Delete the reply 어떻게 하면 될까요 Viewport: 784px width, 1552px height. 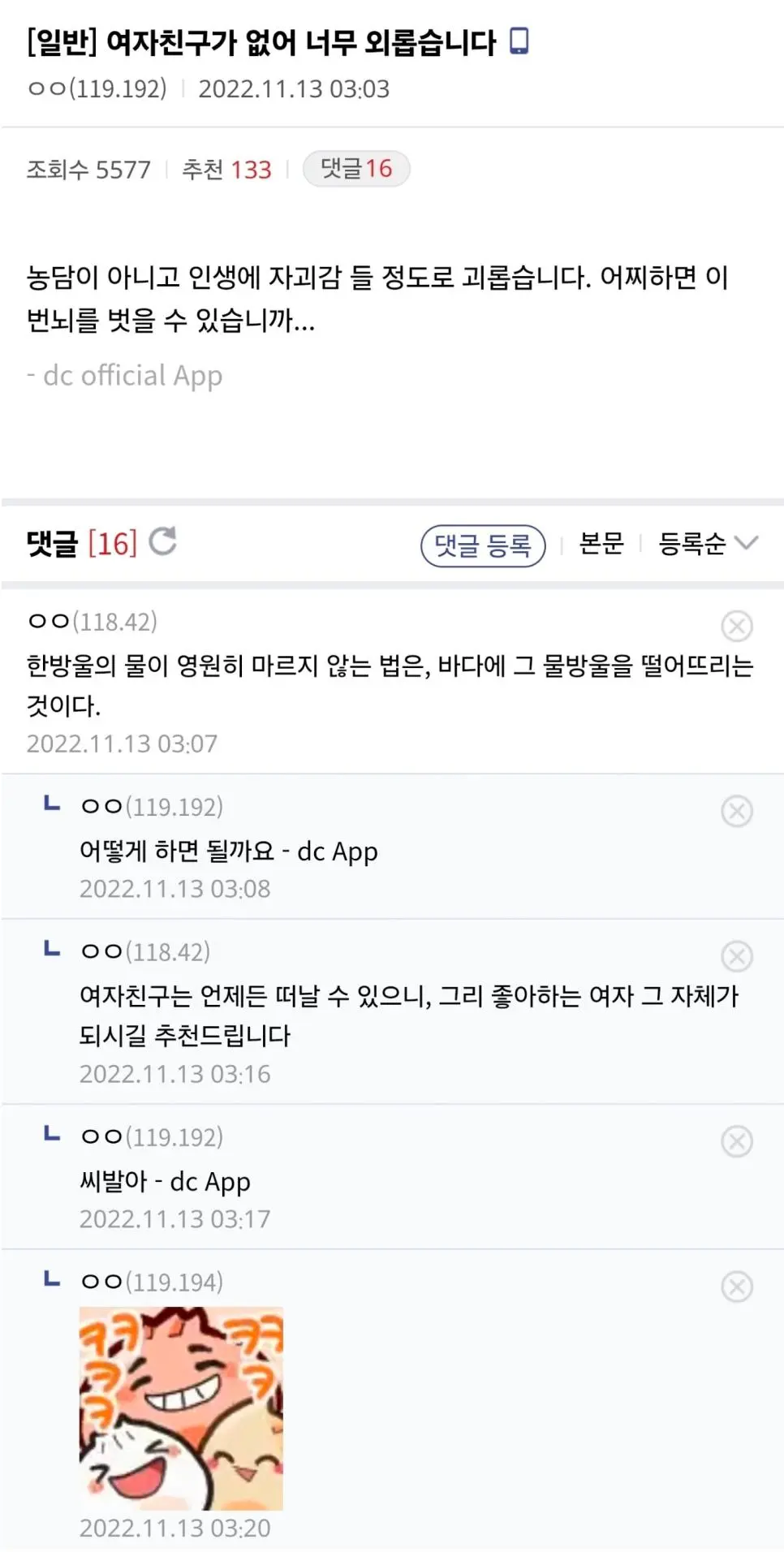736,812
